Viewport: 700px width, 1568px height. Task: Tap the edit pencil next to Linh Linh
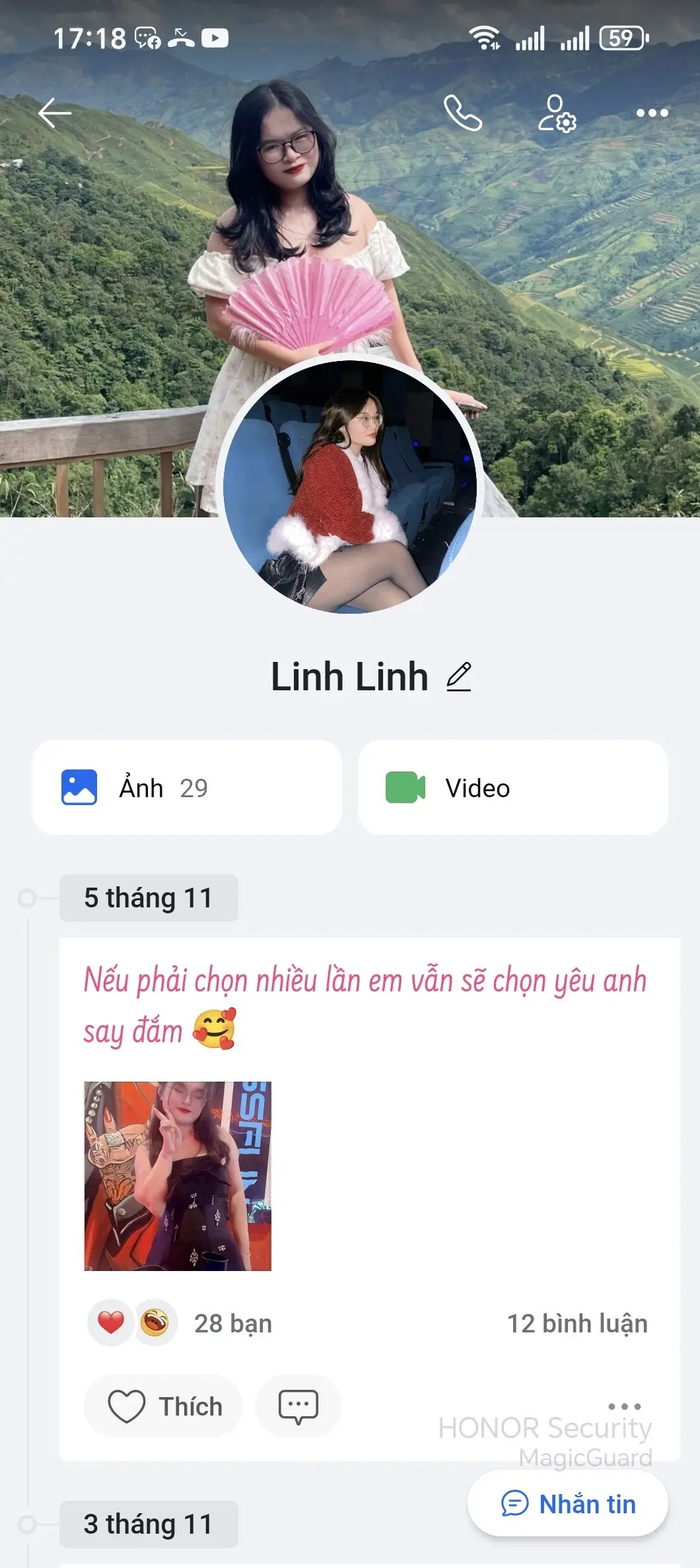(x=459, y=676)
